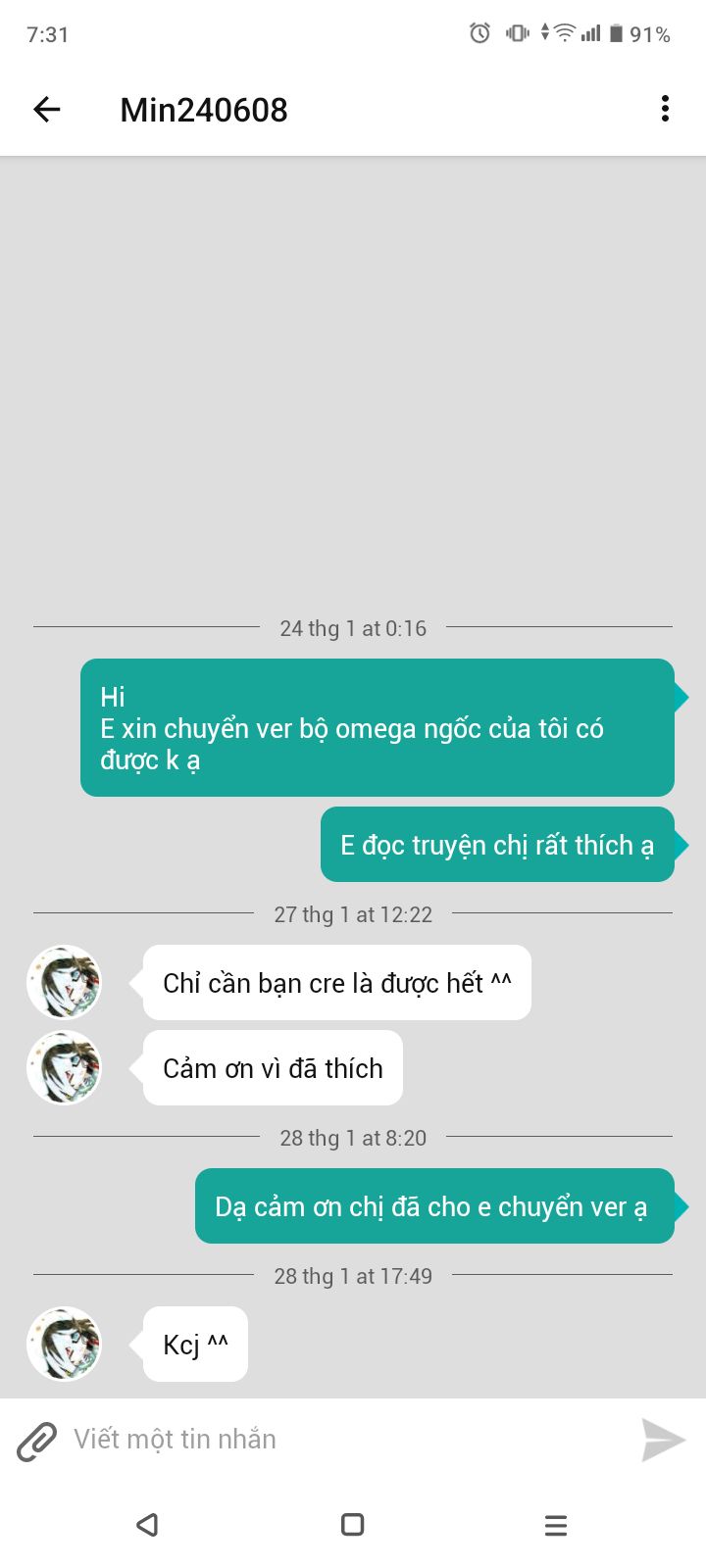
Task: Open the avatar next to 'Chỉ cần bạn cre'
Action: [64, 982]
